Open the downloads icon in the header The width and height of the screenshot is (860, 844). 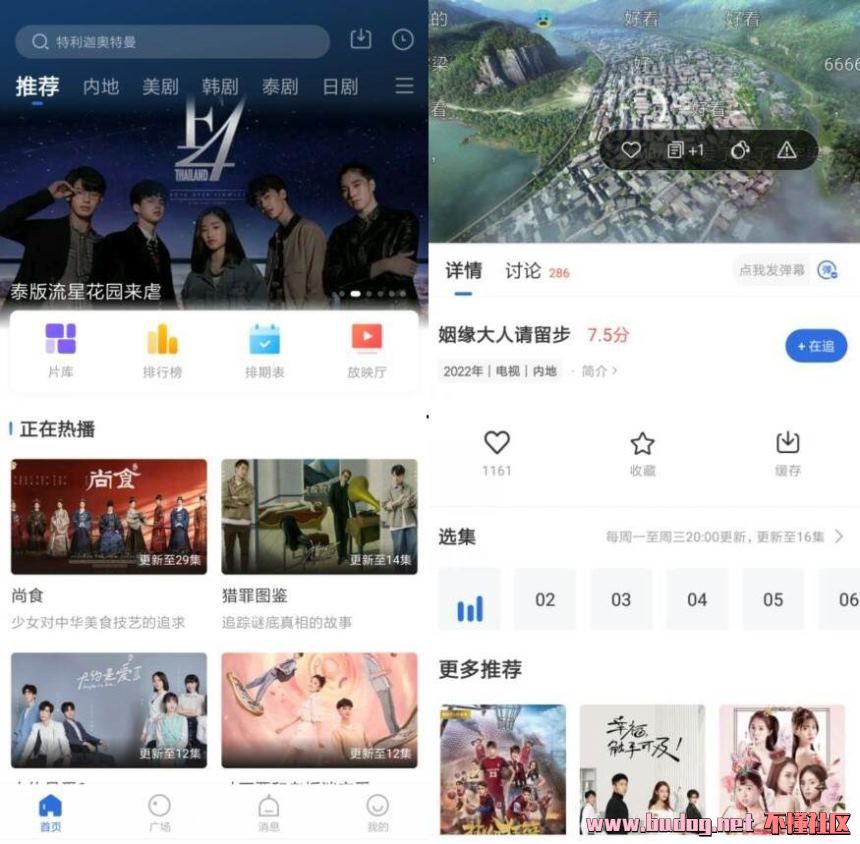point(360,40)
